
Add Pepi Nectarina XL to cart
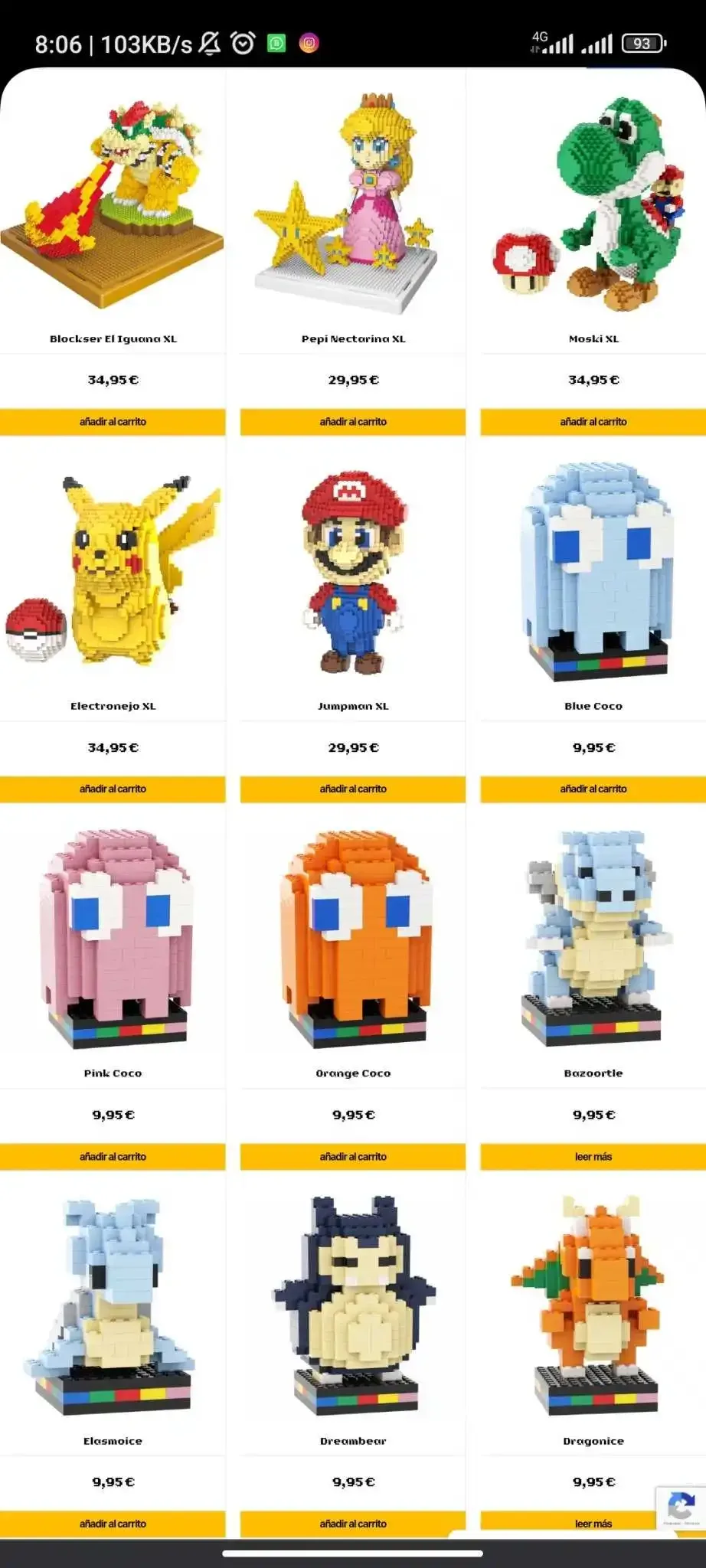[x=353, y=422]
